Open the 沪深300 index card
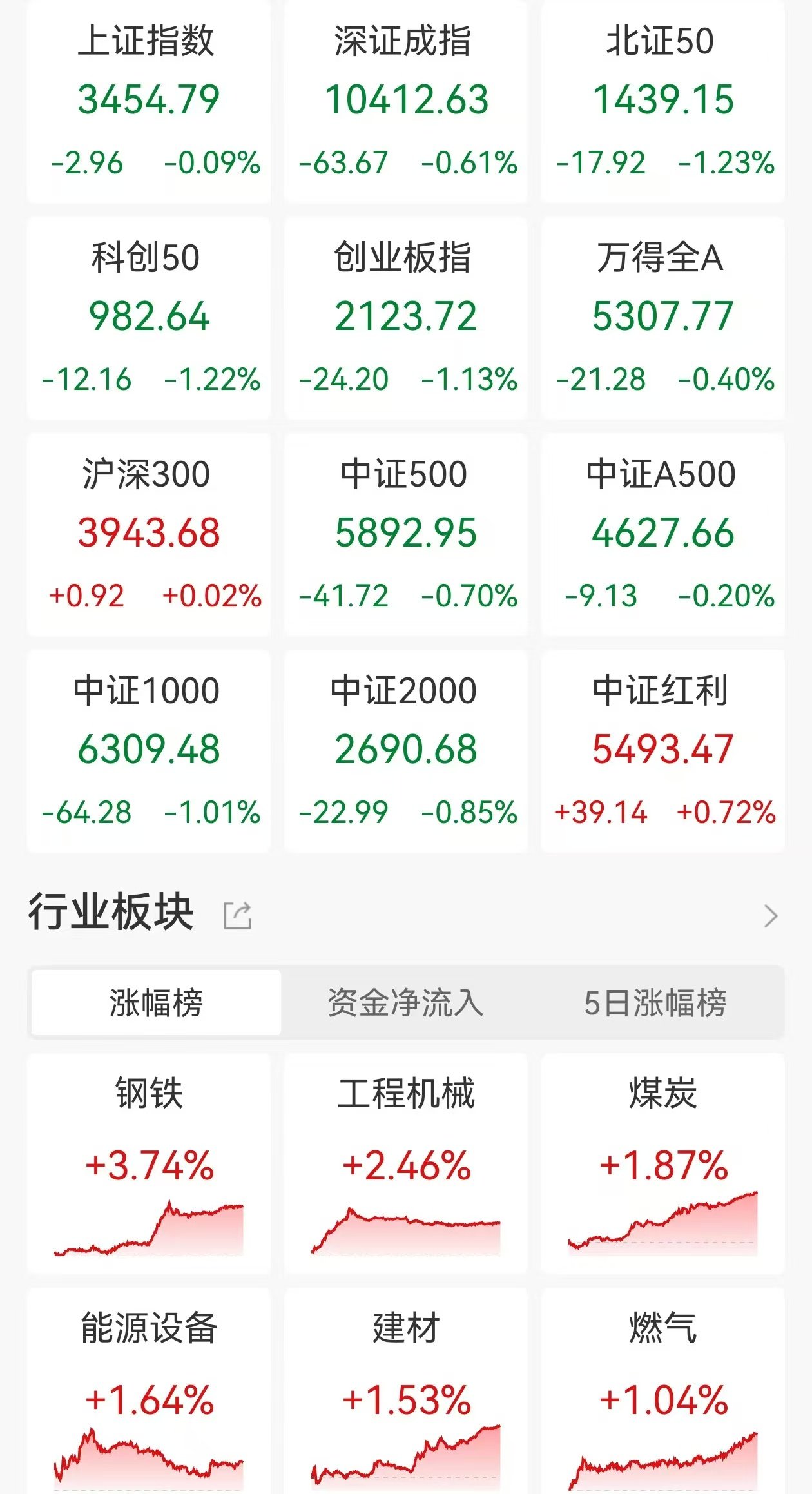Viewport: 812px width, 1494px height. point(148,535)
